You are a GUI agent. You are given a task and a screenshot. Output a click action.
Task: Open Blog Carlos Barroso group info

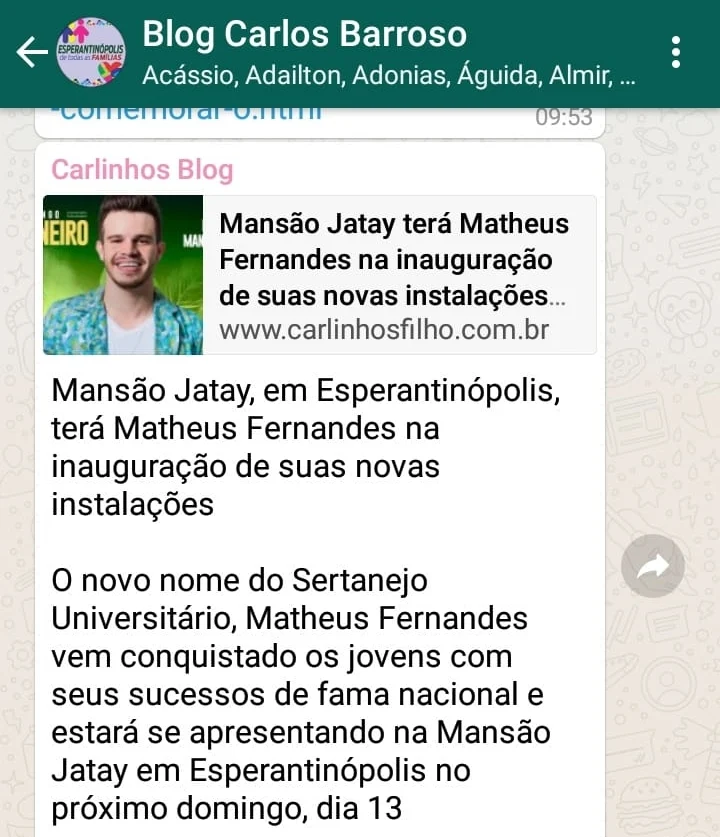click(390, 52)
